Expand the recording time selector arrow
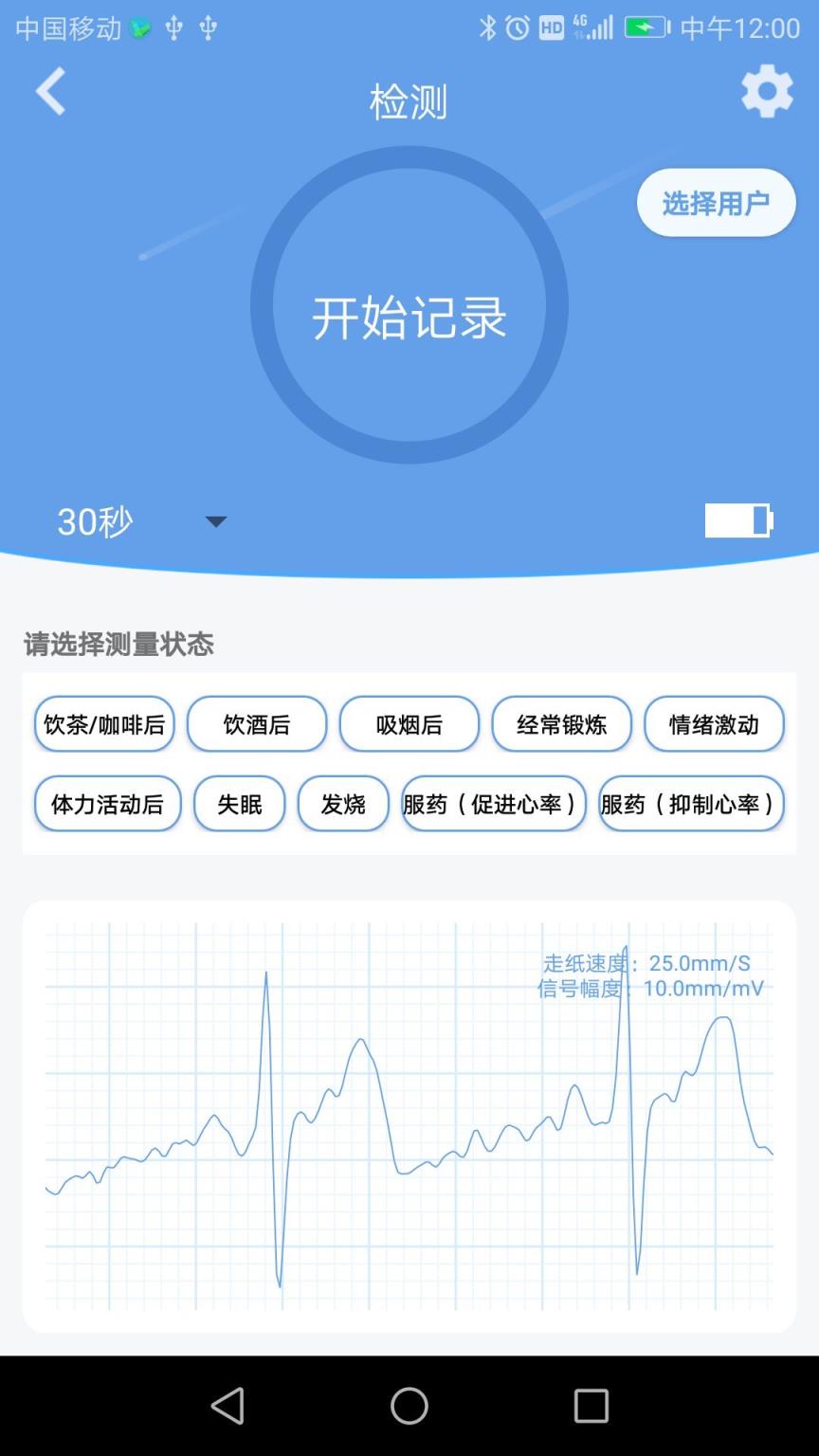 tap(215, 522)
